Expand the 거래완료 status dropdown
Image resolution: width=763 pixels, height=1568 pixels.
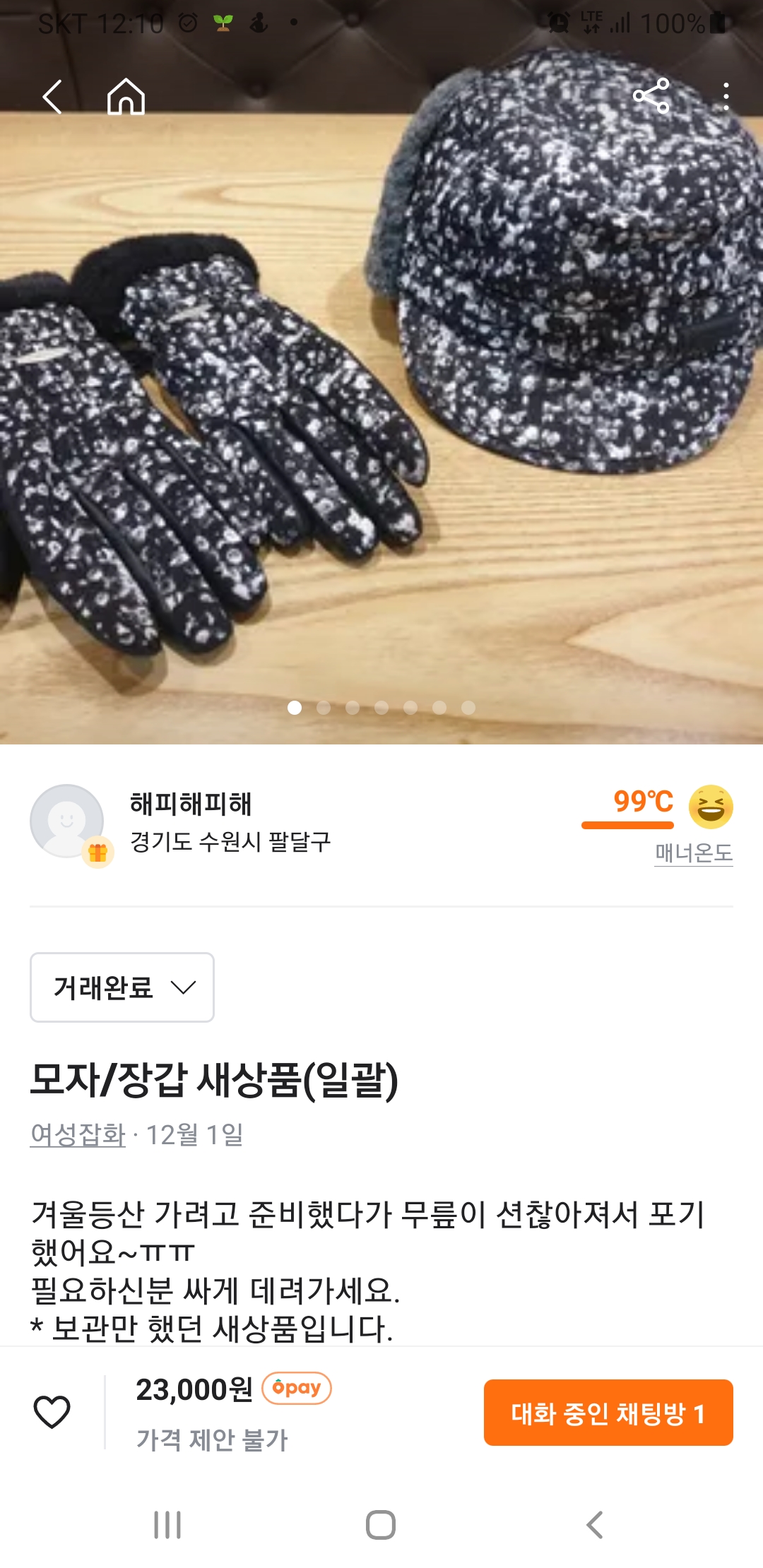[122, 987]
